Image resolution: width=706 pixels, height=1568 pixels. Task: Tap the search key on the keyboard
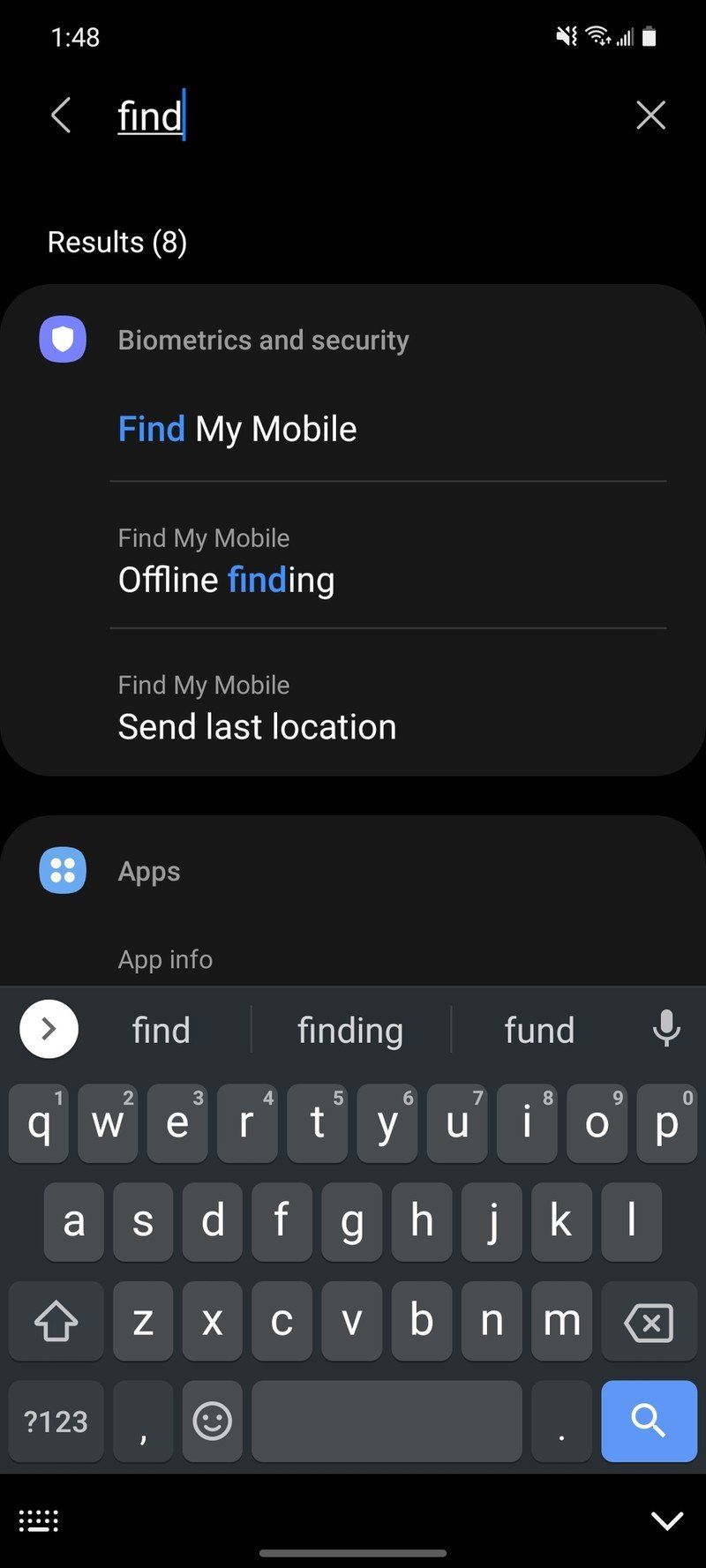pyautogui.click(x=649, y=1422)
